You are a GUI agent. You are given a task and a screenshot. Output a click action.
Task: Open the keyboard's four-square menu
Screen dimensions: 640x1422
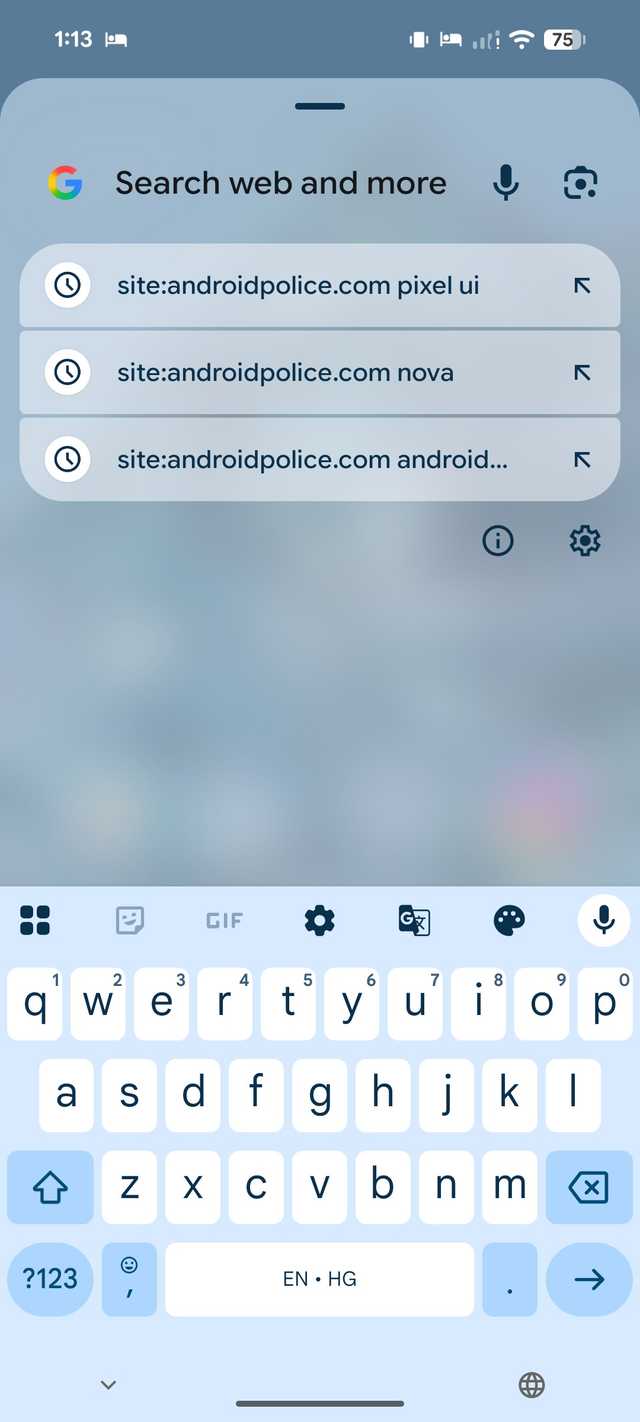[35, 920]
